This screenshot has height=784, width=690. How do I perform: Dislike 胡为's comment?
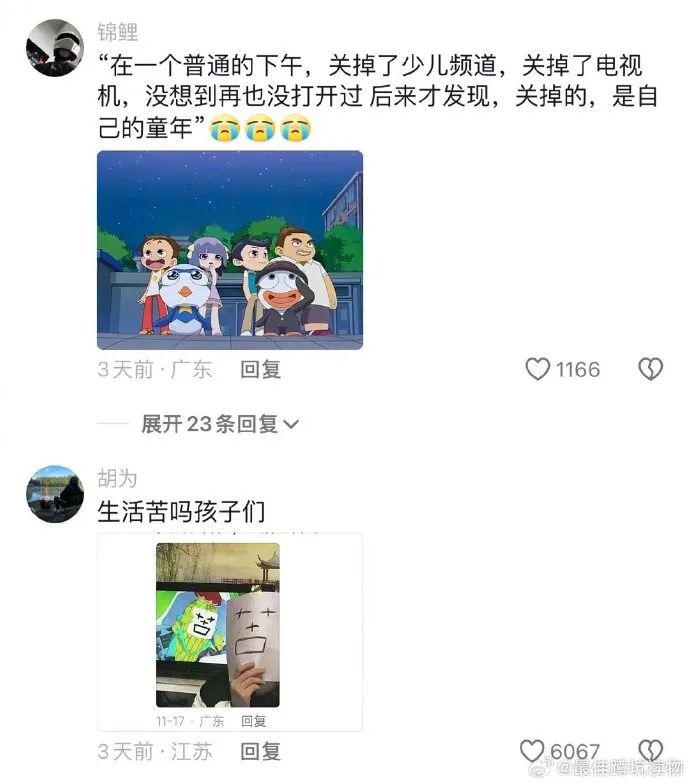650,751
